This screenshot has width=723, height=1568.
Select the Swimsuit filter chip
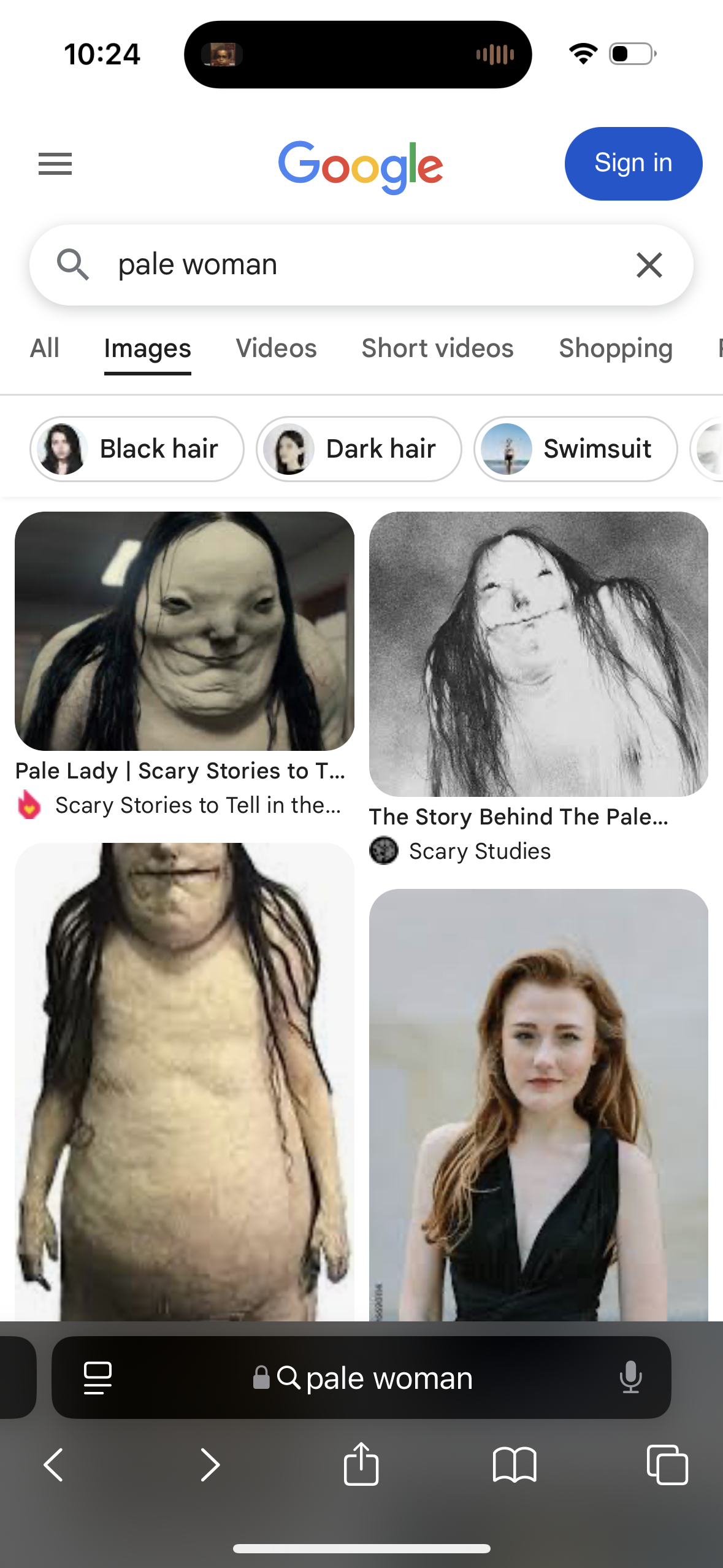coord(575,449)
